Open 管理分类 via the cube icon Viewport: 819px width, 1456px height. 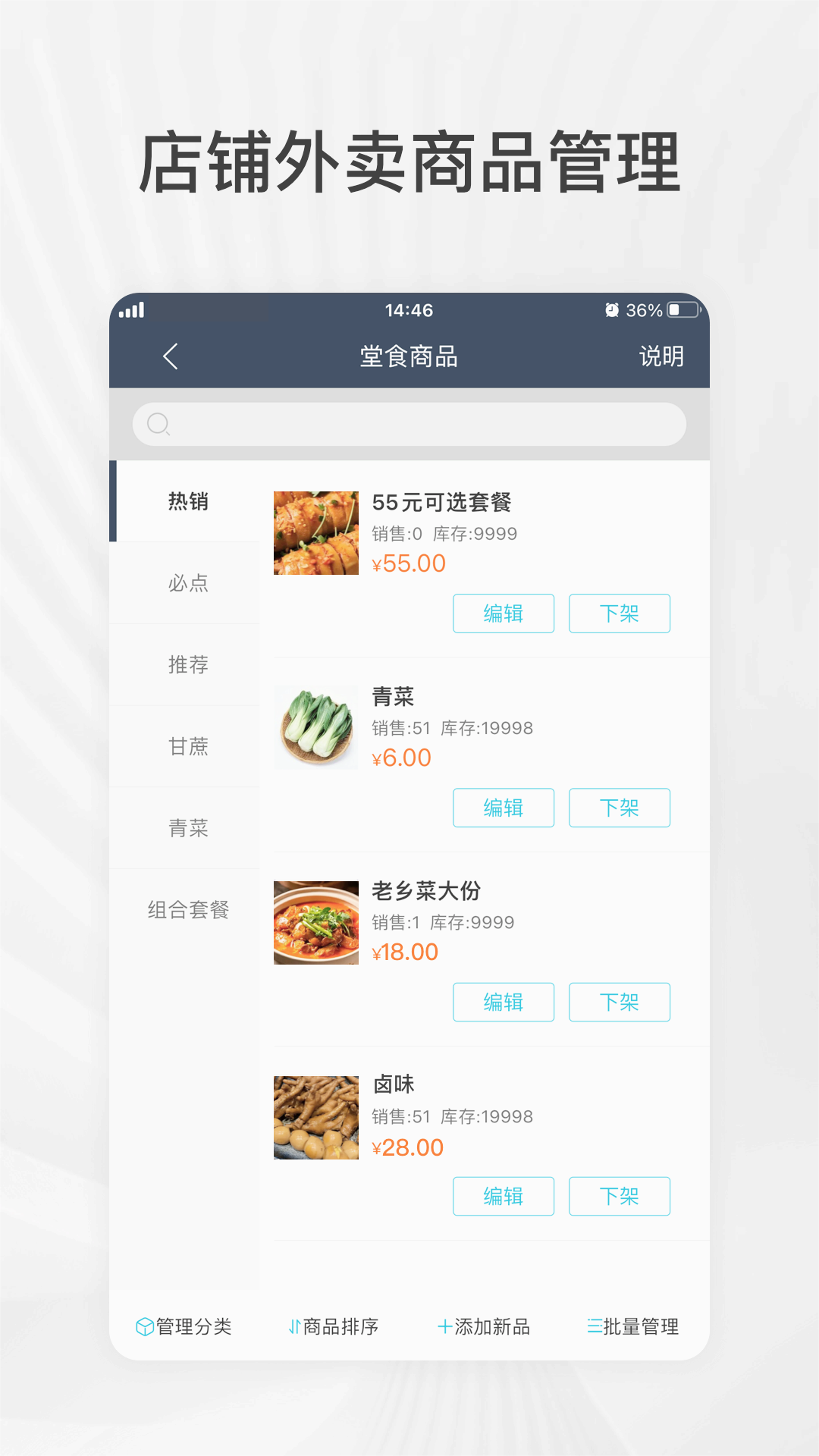[145, 1326]
